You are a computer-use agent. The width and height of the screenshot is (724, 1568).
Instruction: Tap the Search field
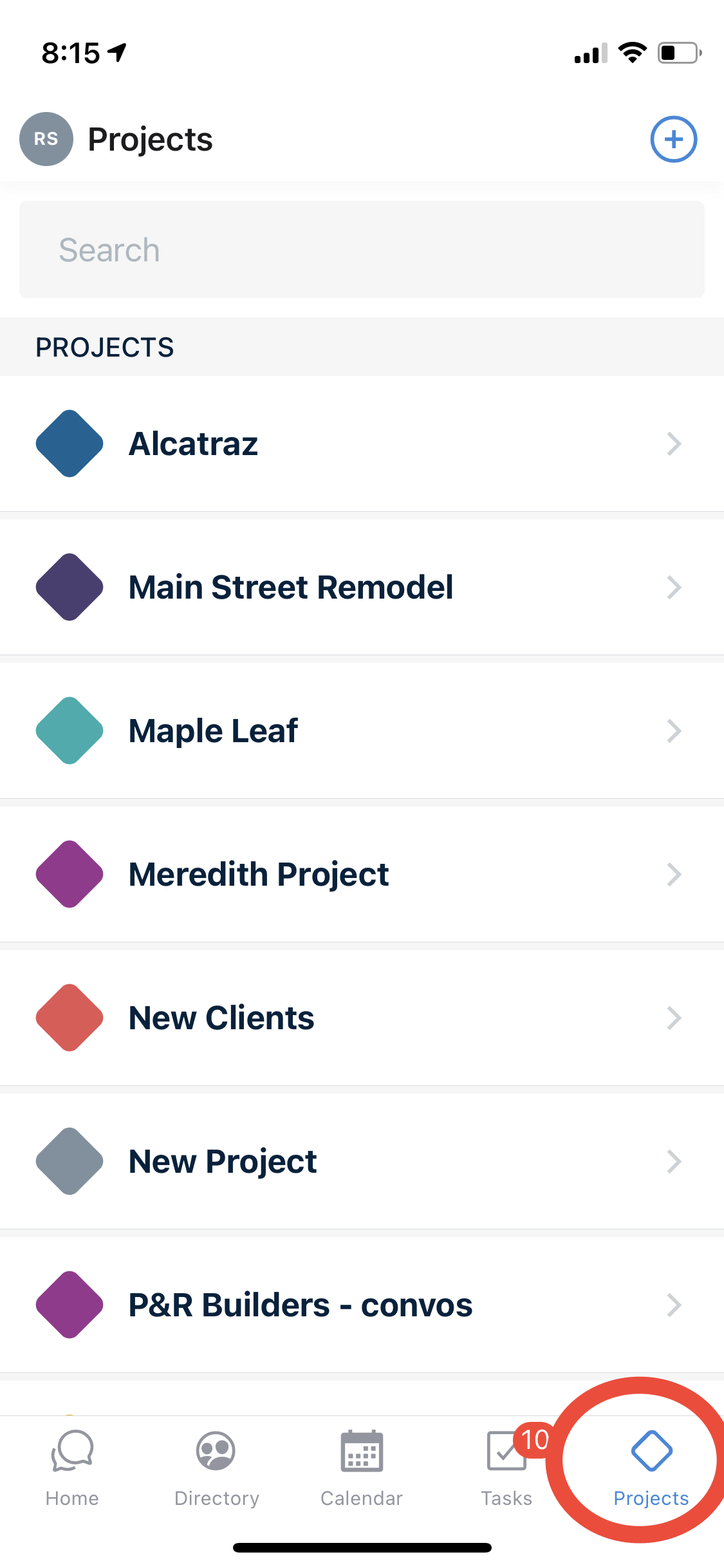coord(362,250)
